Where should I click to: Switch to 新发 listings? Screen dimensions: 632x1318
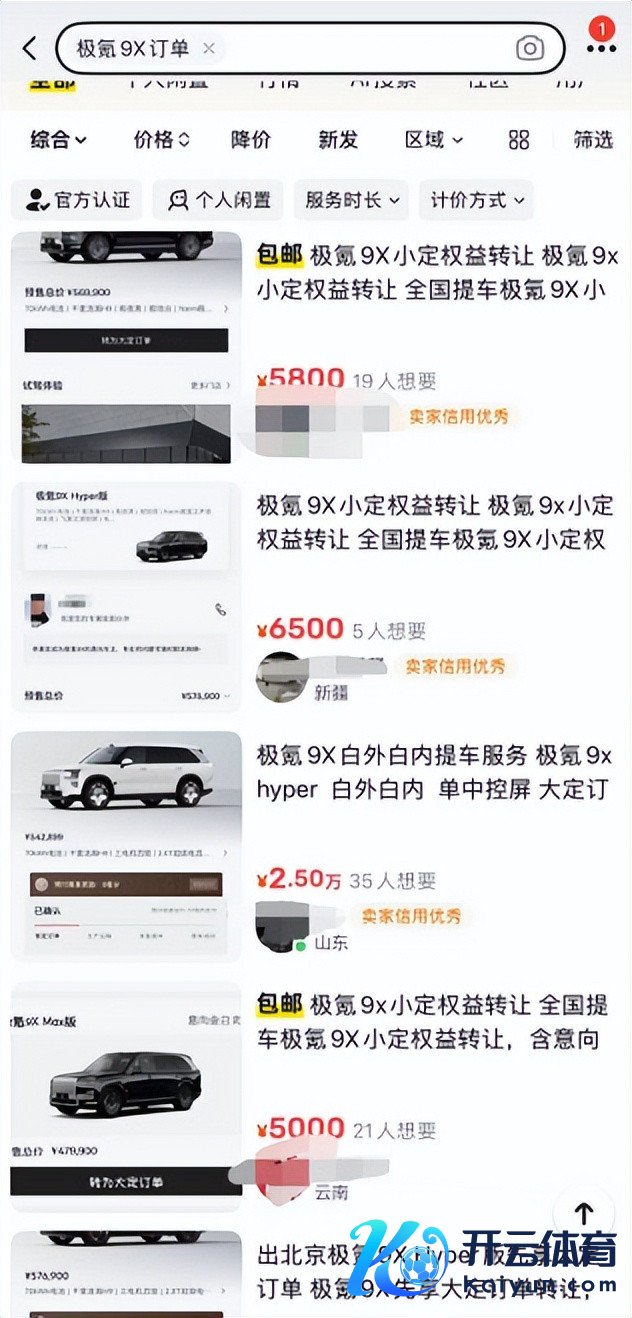point(338,140)
